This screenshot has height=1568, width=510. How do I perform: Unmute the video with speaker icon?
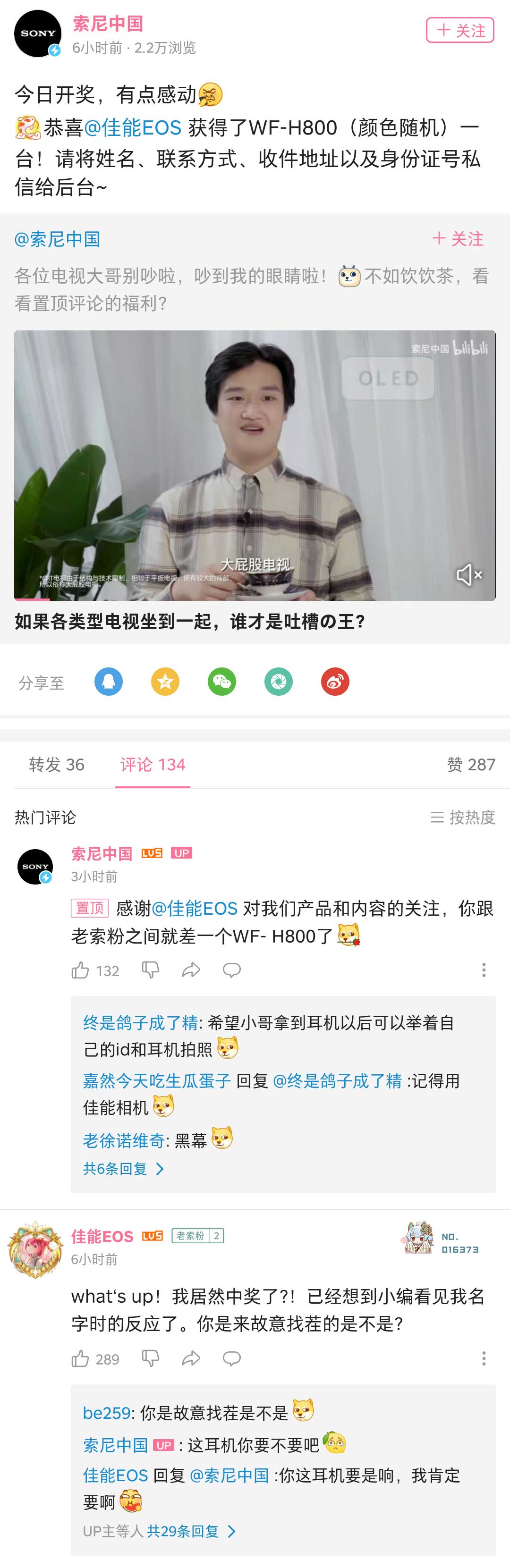click(x=468, y=574)
